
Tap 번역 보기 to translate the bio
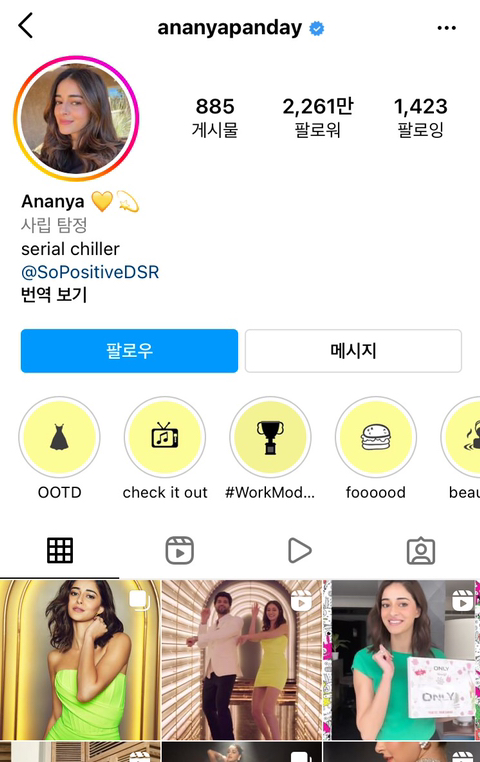pyautogui.click(x=54, y=295)
